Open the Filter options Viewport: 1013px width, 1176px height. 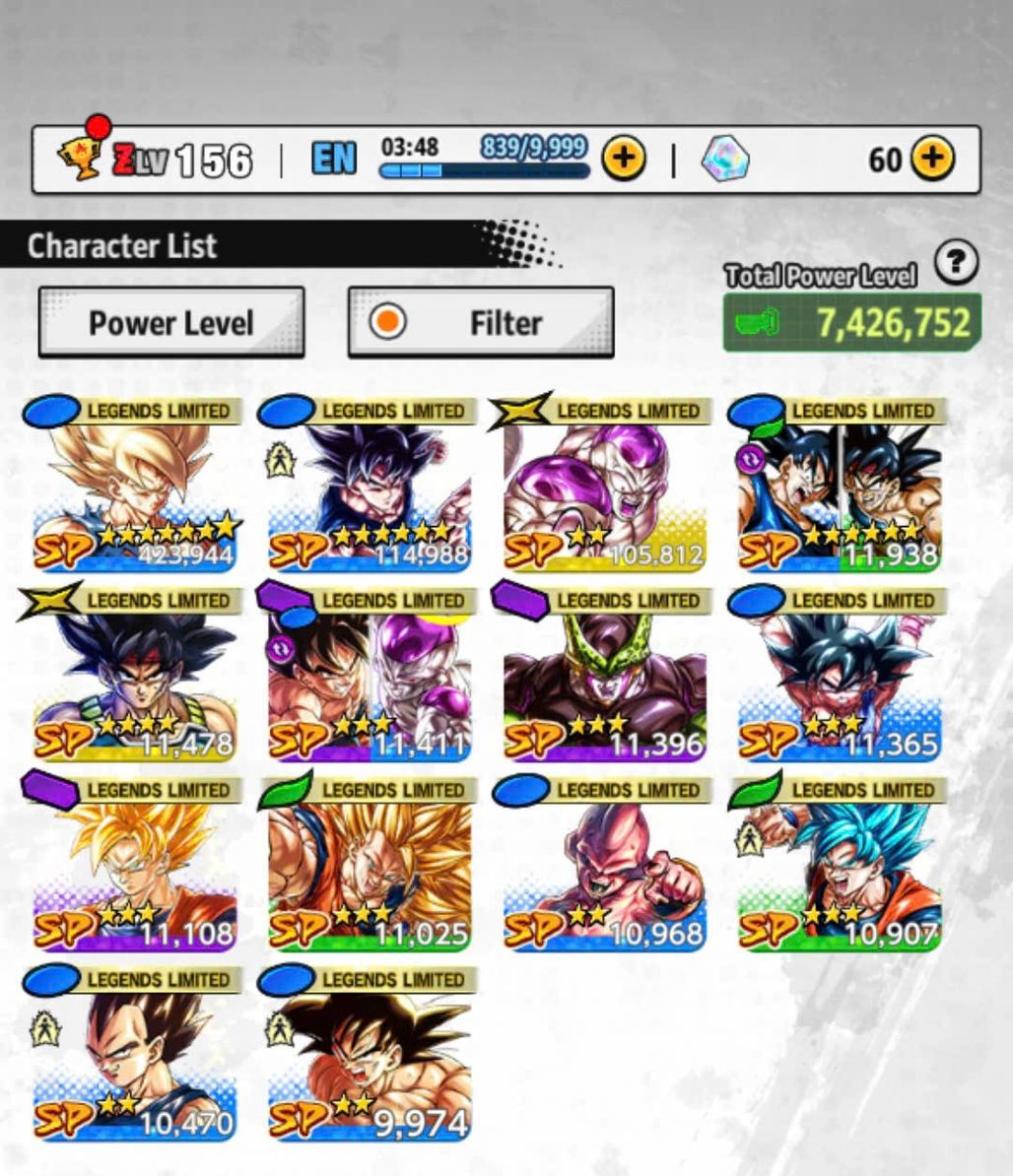click(x=480, y=322)
